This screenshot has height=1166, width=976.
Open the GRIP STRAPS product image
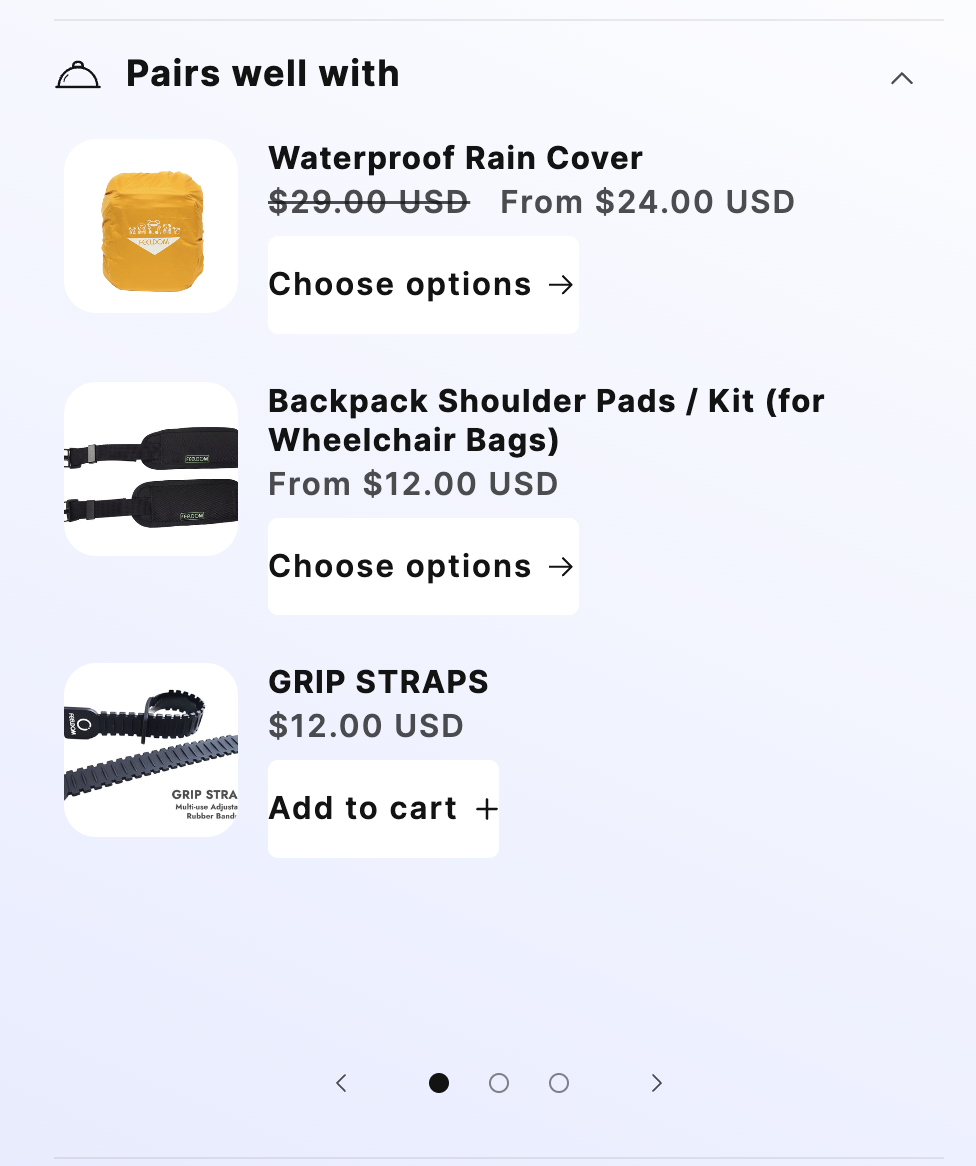point(151,750)
